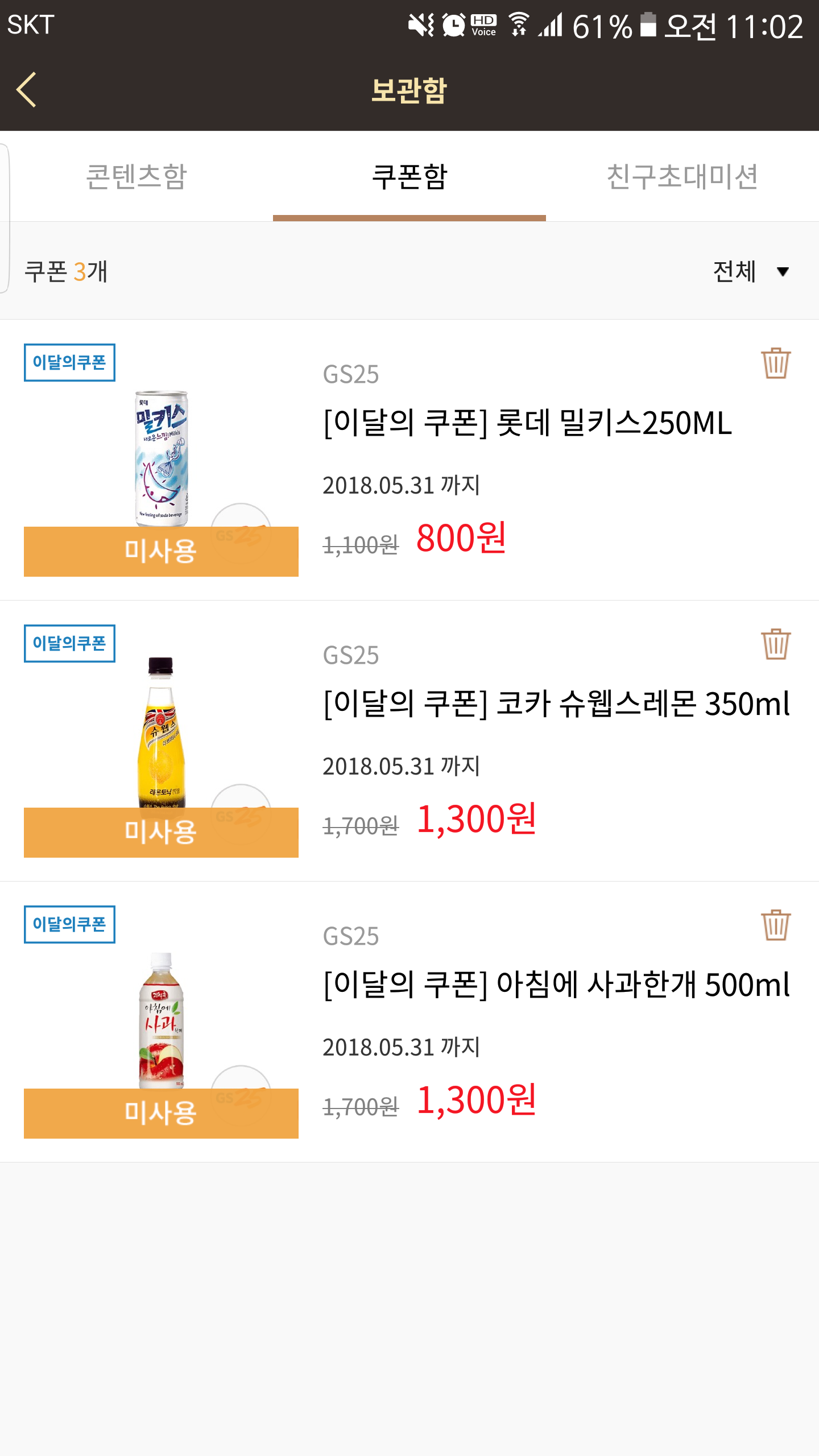
Task: Delete the 코카 슈웹스레몬 350ml coupon
Action: [776, 644]
